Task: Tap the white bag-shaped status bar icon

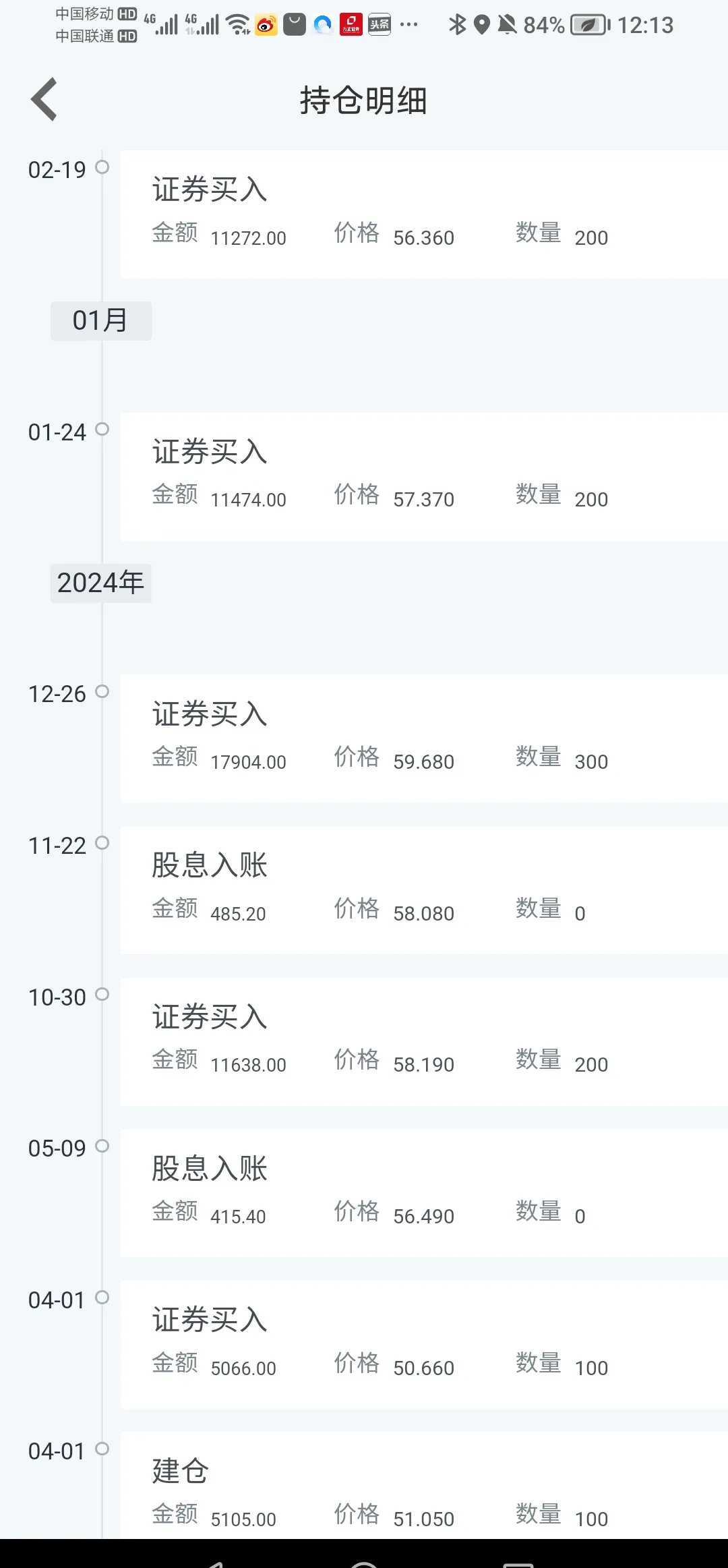Action: [x=295, y=24]
